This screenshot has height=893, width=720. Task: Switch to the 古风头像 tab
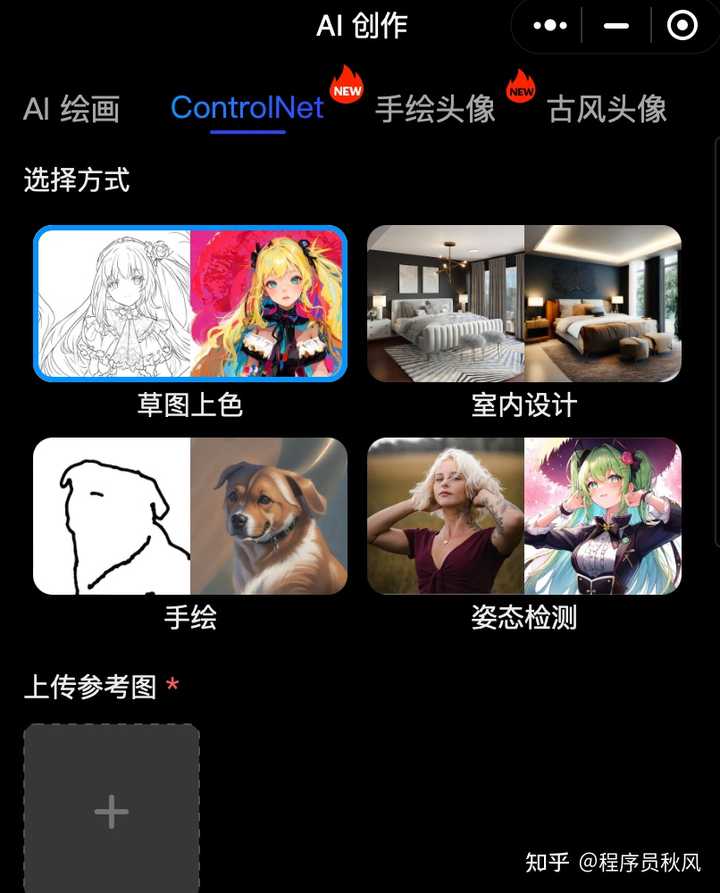click(608, 110)
